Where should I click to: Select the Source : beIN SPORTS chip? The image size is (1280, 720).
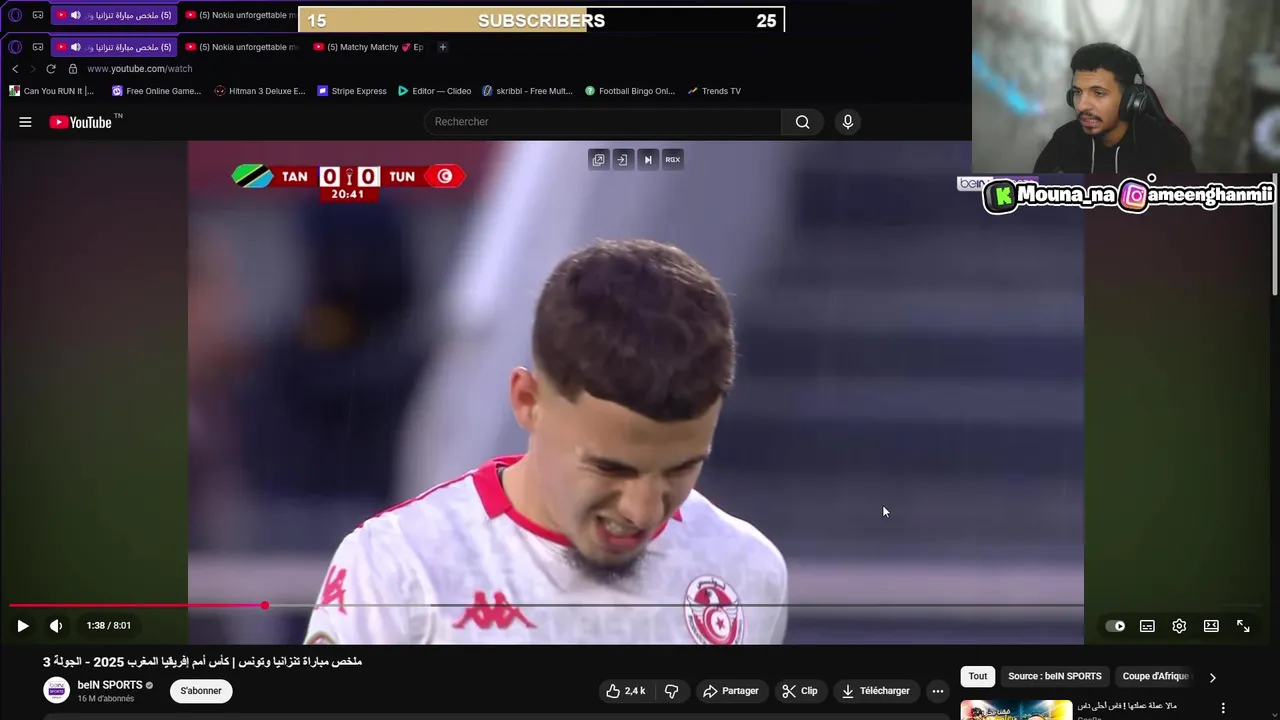[x=1054, y=677]
